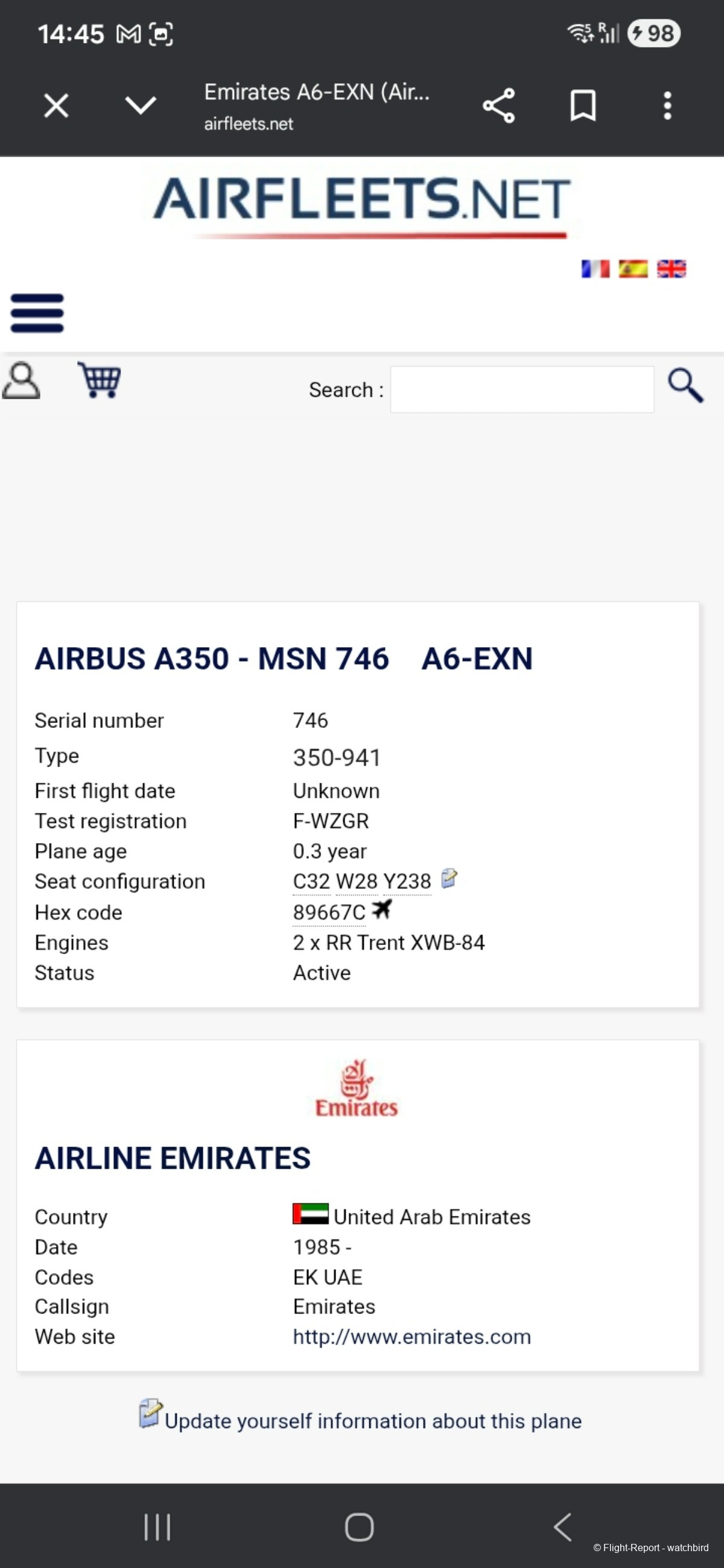Switch site language to French flag
724x1568 pixels.
(x=595, y=268)
